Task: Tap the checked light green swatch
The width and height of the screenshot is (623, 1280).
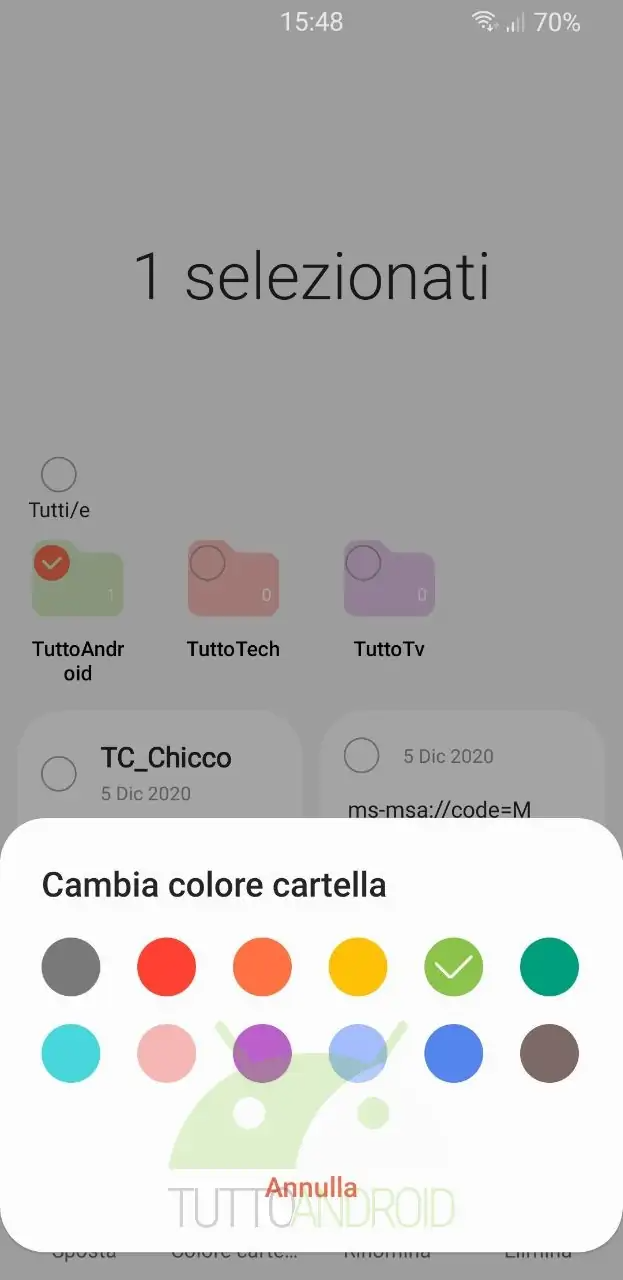Action: [454, 967]
